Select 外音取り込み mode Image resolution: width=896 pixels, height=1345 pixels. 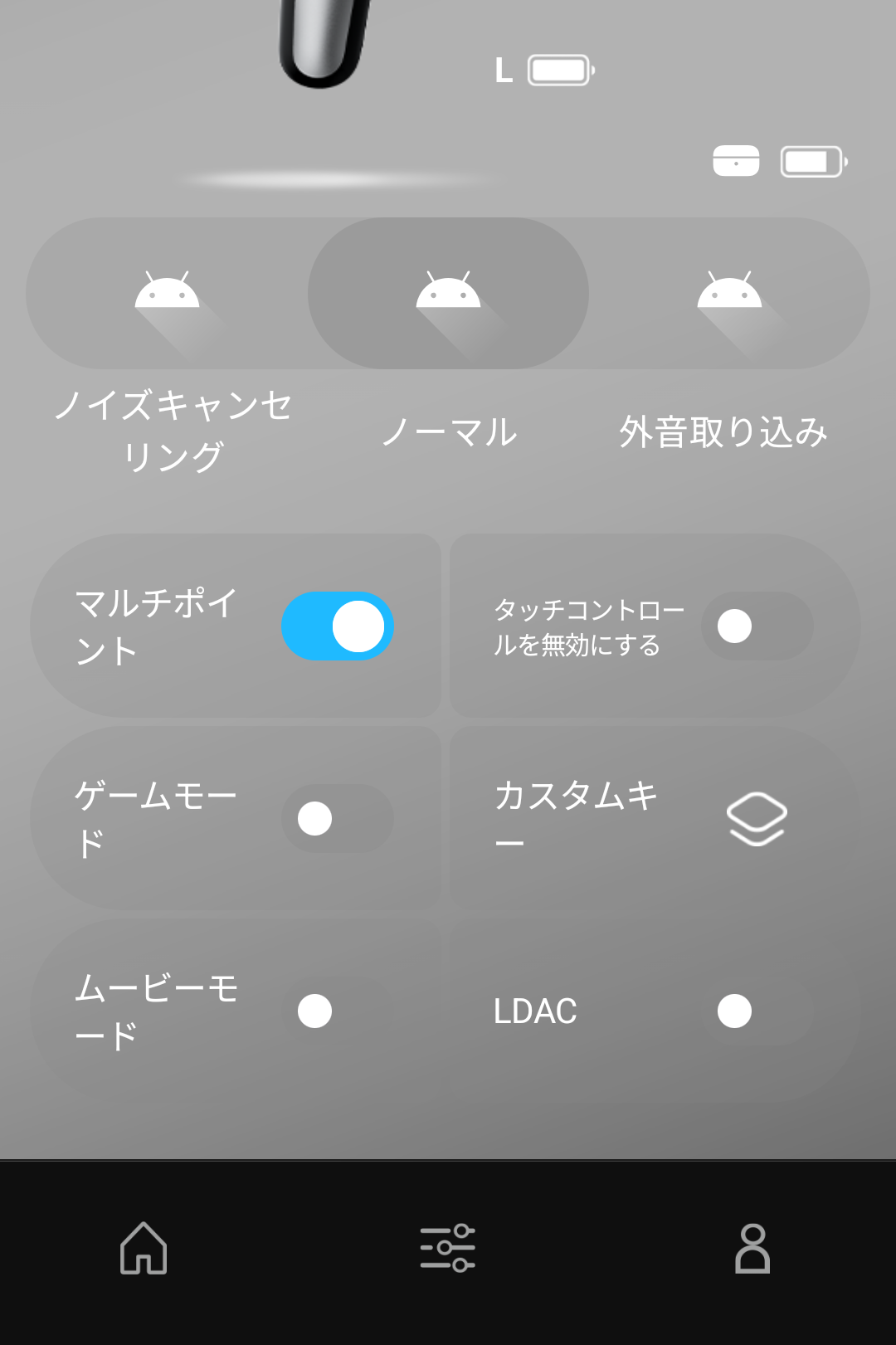click(729, 293)
